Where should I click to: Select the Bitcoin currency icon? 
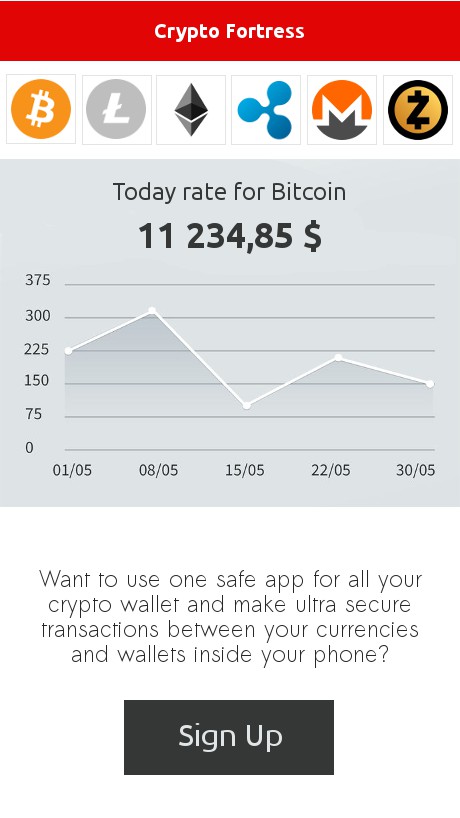tap(41, 110)
